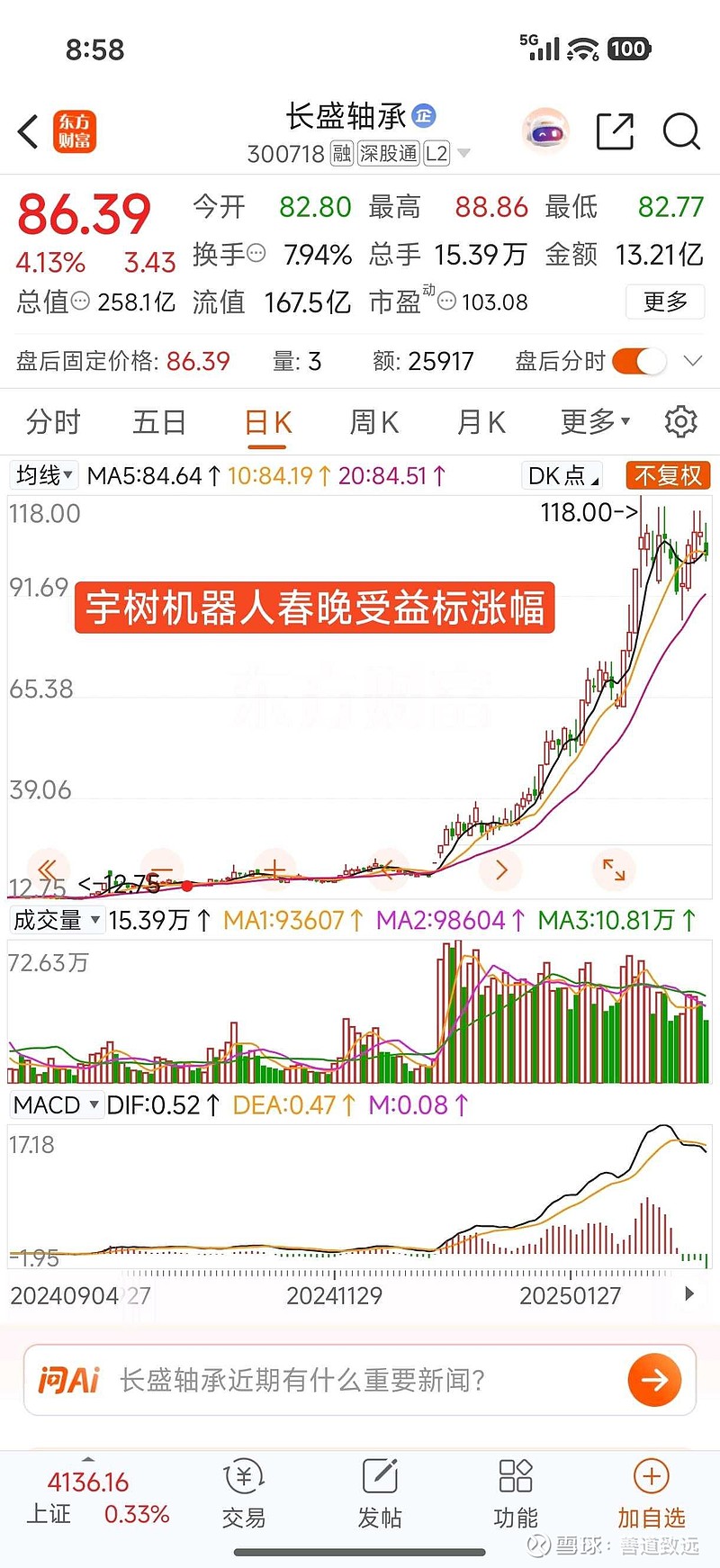
Task: Expand the 成交量 indicator dropdown
Action: pyautogui.click(x=56, y=920)
